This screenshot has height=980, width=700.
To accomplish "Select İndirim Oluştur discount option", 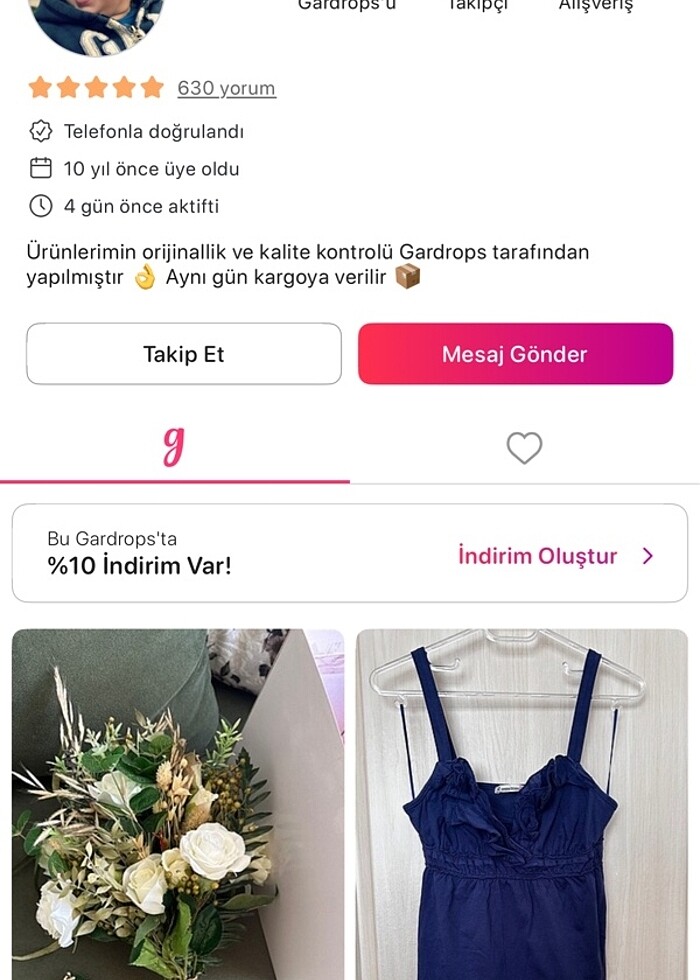I will coord(555,556).
